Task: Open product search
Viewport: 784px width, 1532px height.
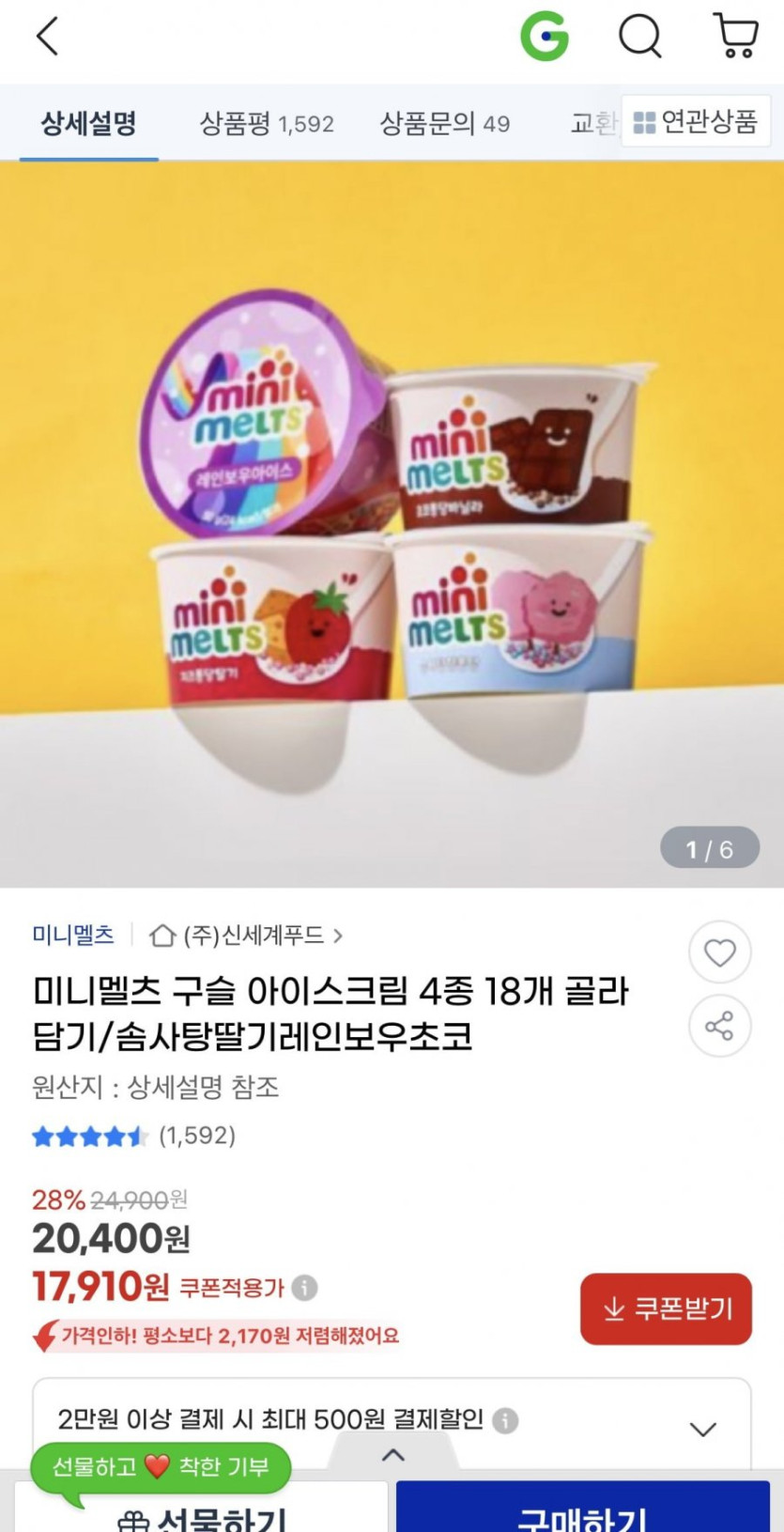Action: click(640, 38)
